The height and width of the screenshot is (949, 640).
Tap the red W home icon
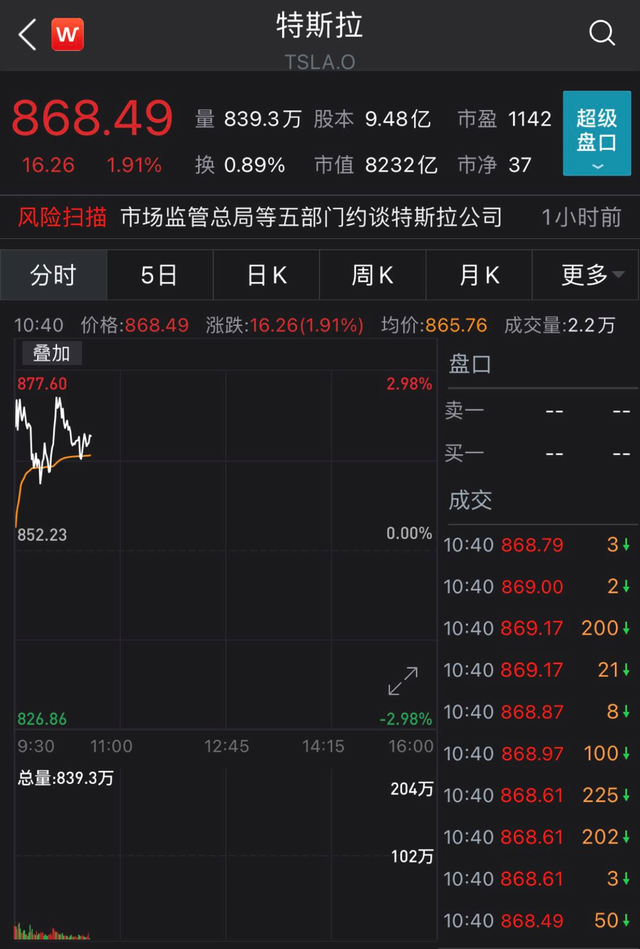pyautogui.click(x=68, y=34)
